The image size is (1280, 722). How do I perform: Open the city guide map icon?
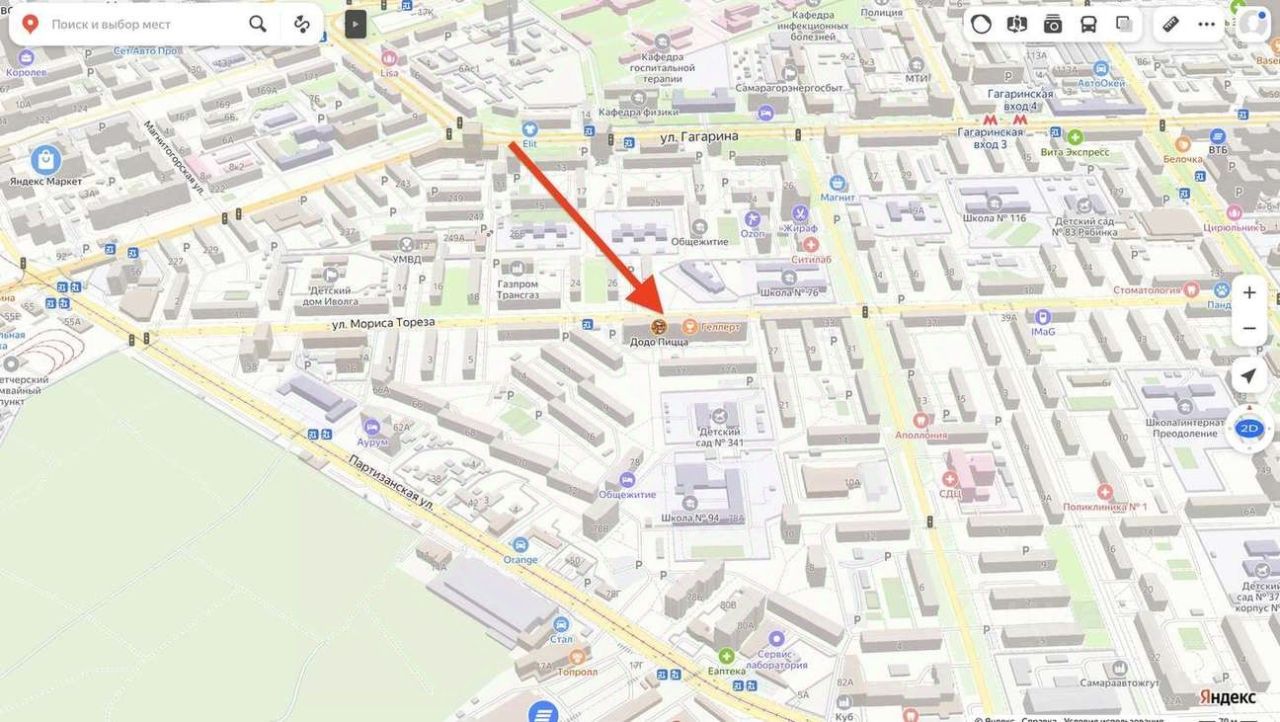pyautogui.click(x=1017, y=24)
